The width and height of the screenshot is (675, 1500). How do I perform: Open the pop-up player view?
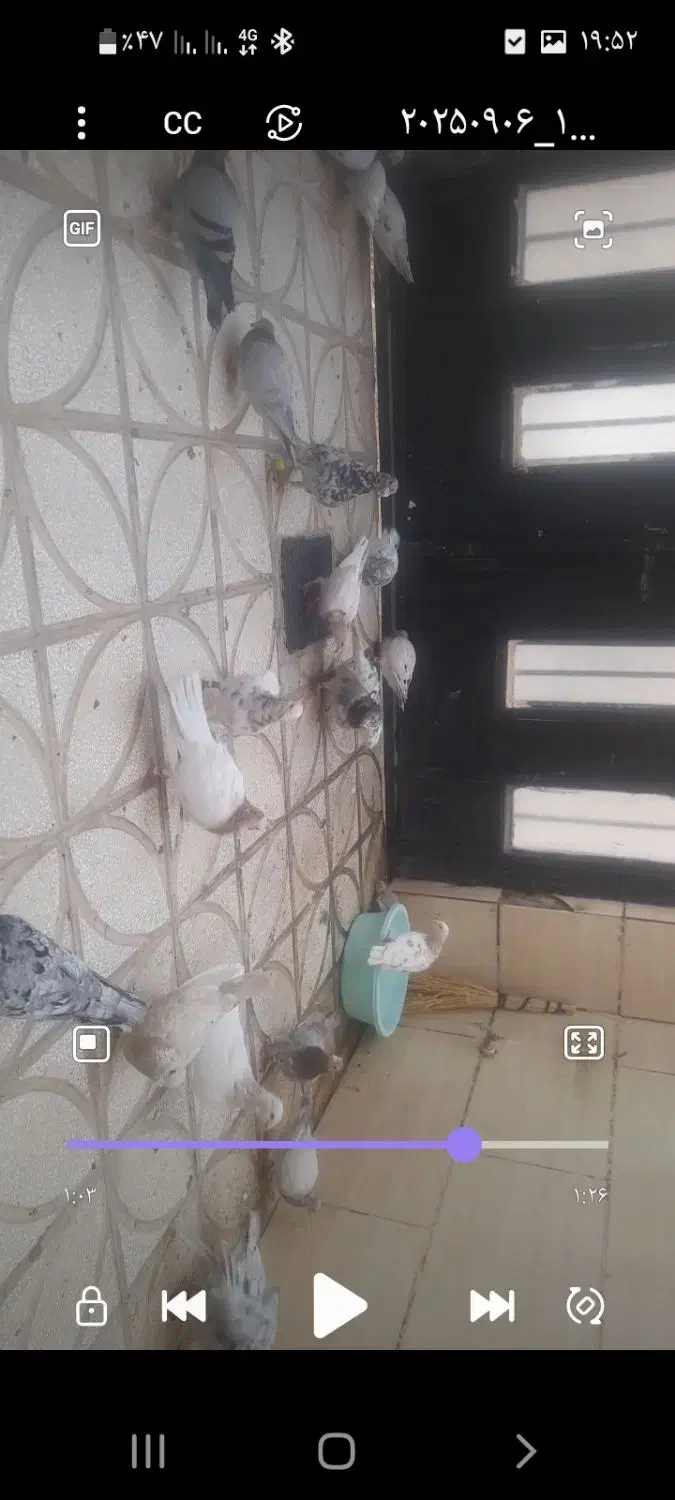click(90, 1044)
